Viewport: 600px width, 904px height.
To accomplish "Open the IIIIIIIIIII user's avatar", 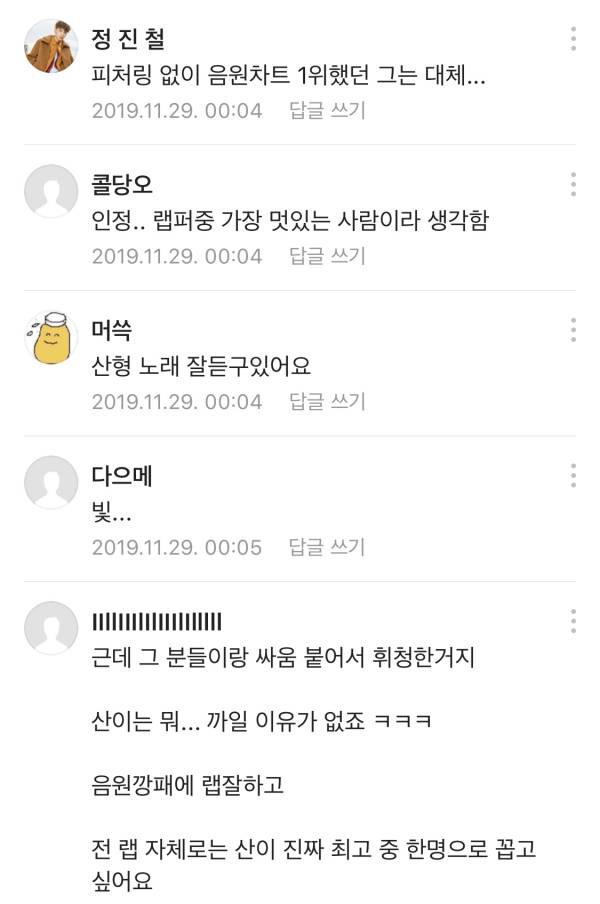I will tap(51, 628).
